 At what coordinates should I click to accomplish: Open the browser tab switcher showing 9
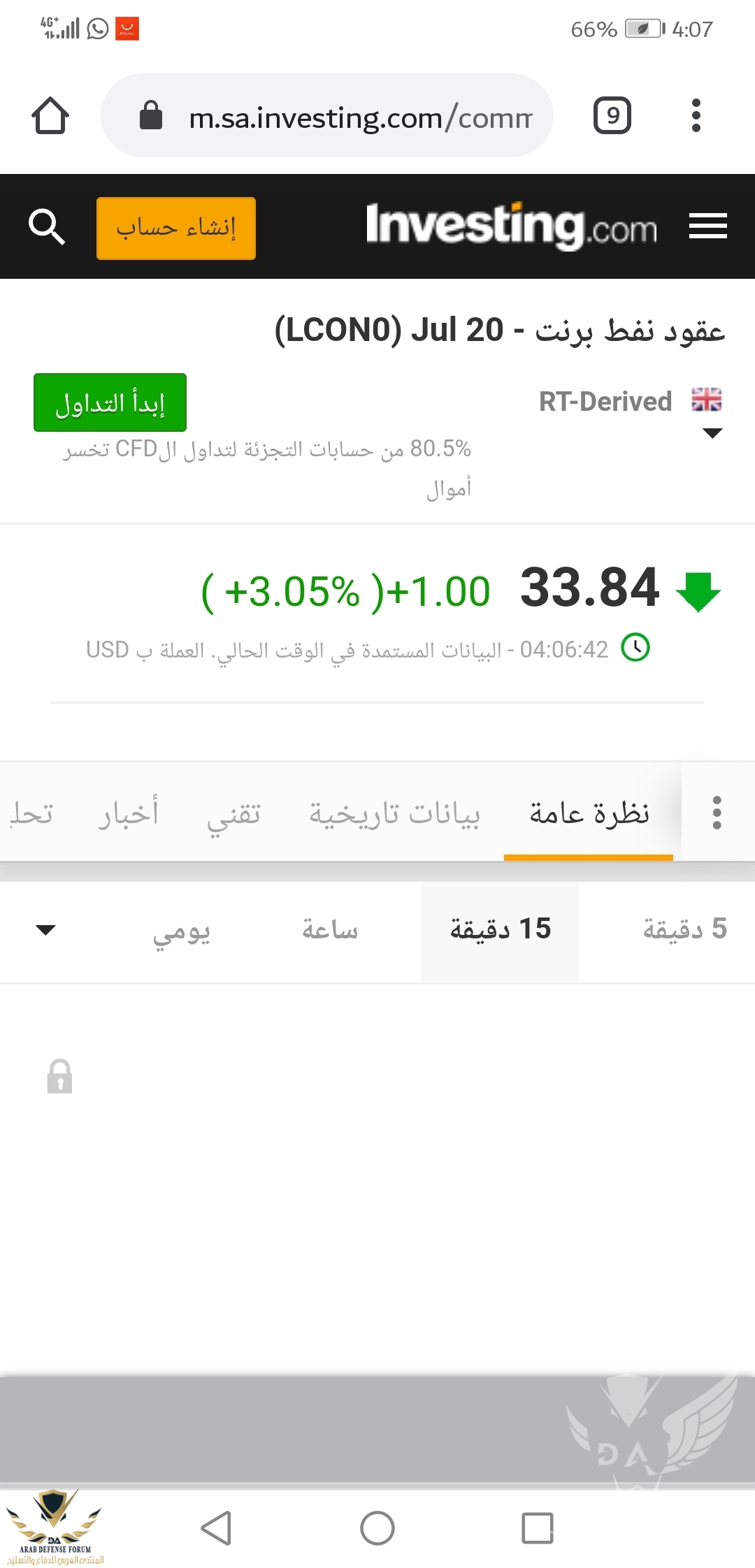[x=612, y=115]
